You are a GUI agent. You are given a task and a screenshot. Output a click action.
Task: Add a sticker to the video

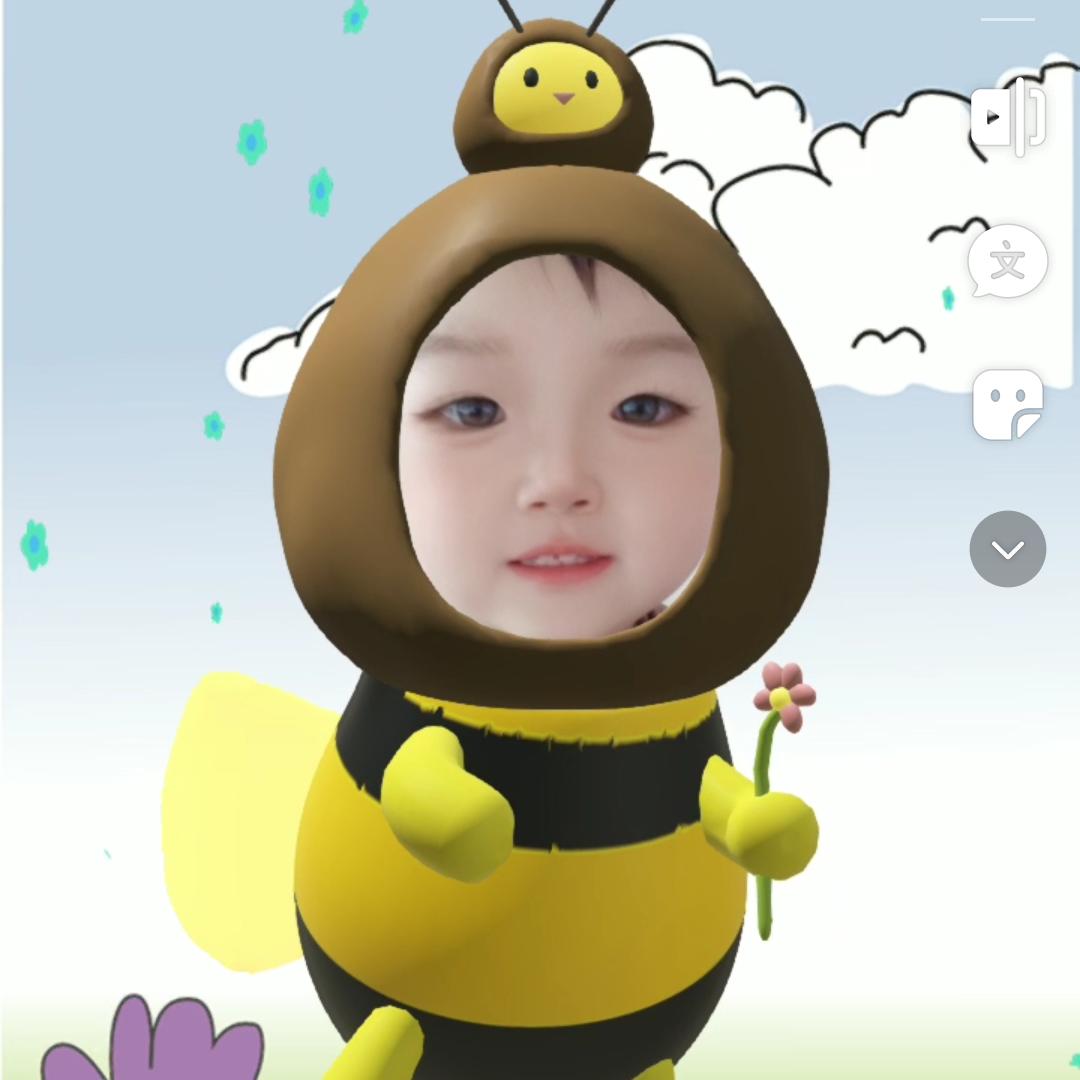click(x=1007, y=405)
